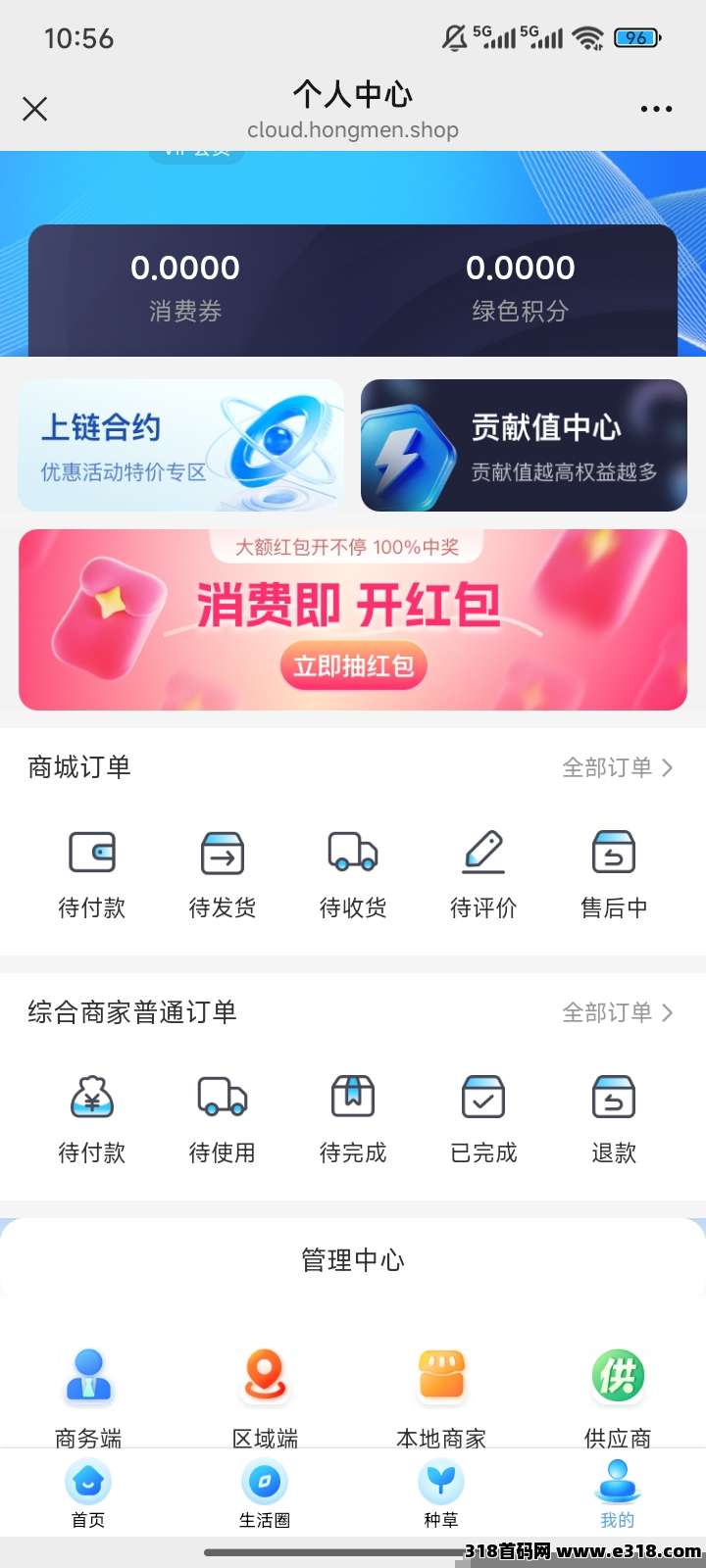Screen dimensions: 706x1568
Task: Open the 区域端 management entry
Action: pyautogui.click(x=265, y=1392)
